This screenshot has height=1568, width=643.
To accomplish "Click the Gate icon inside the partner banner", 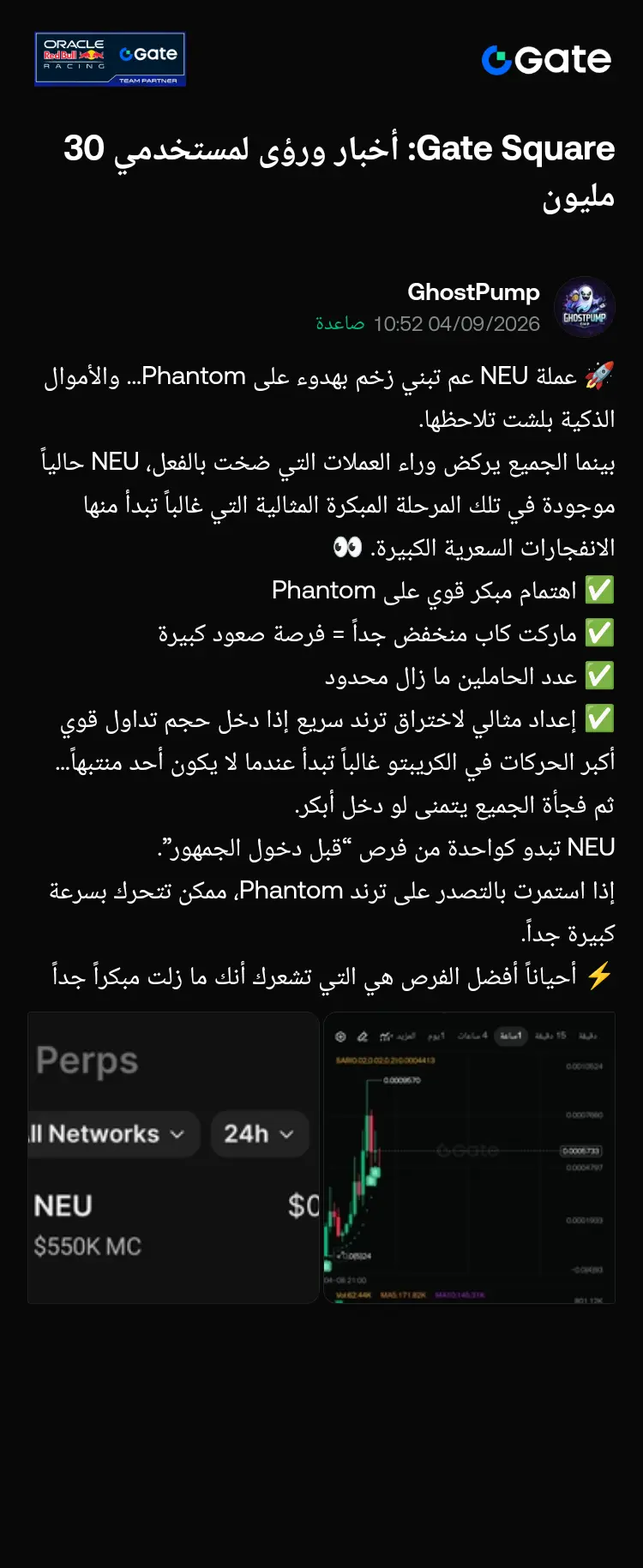I will [x=144, y=53].
